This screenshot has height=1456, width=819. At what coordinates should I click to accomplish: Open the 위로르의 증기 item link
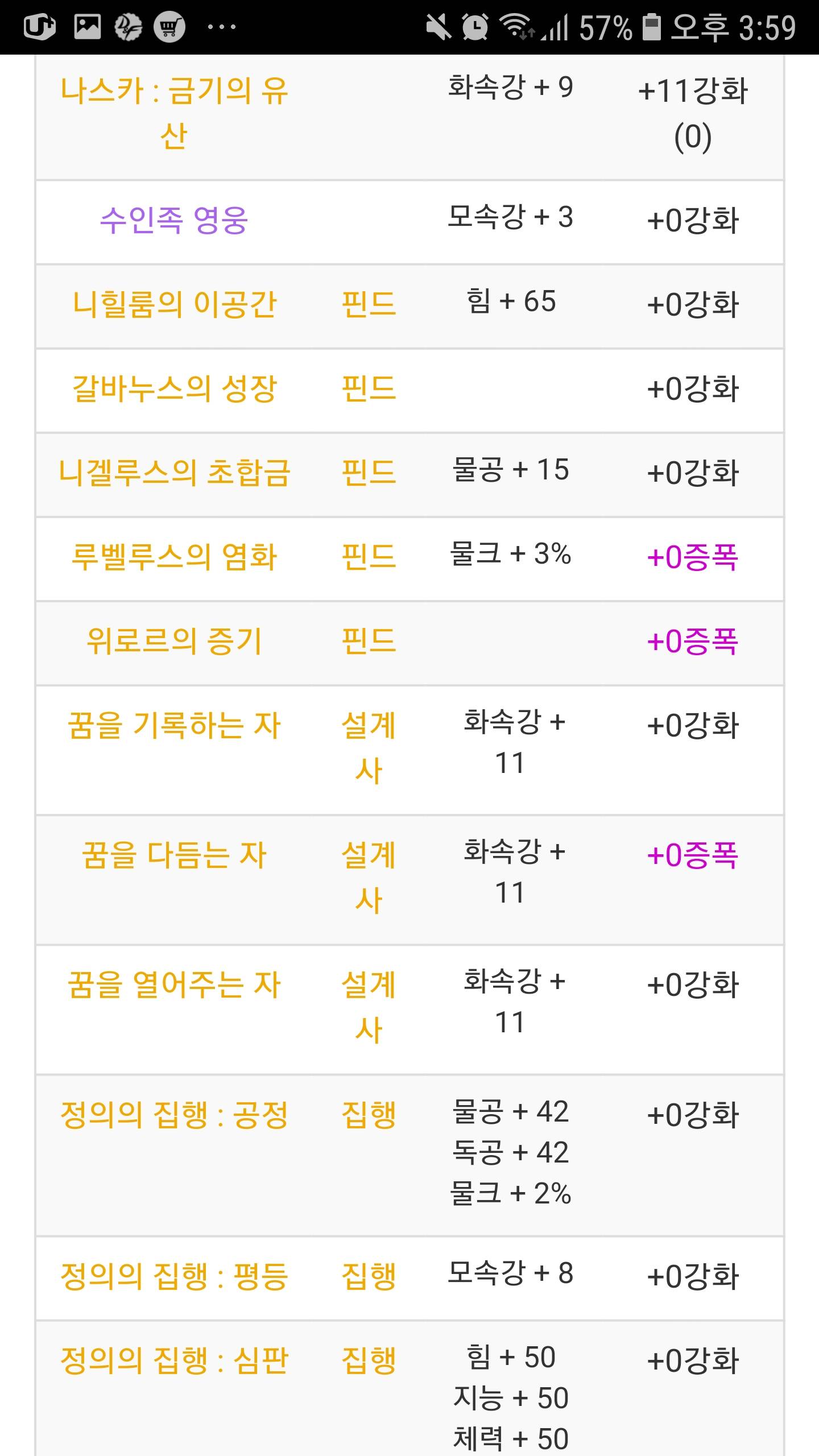pos(174,641)
